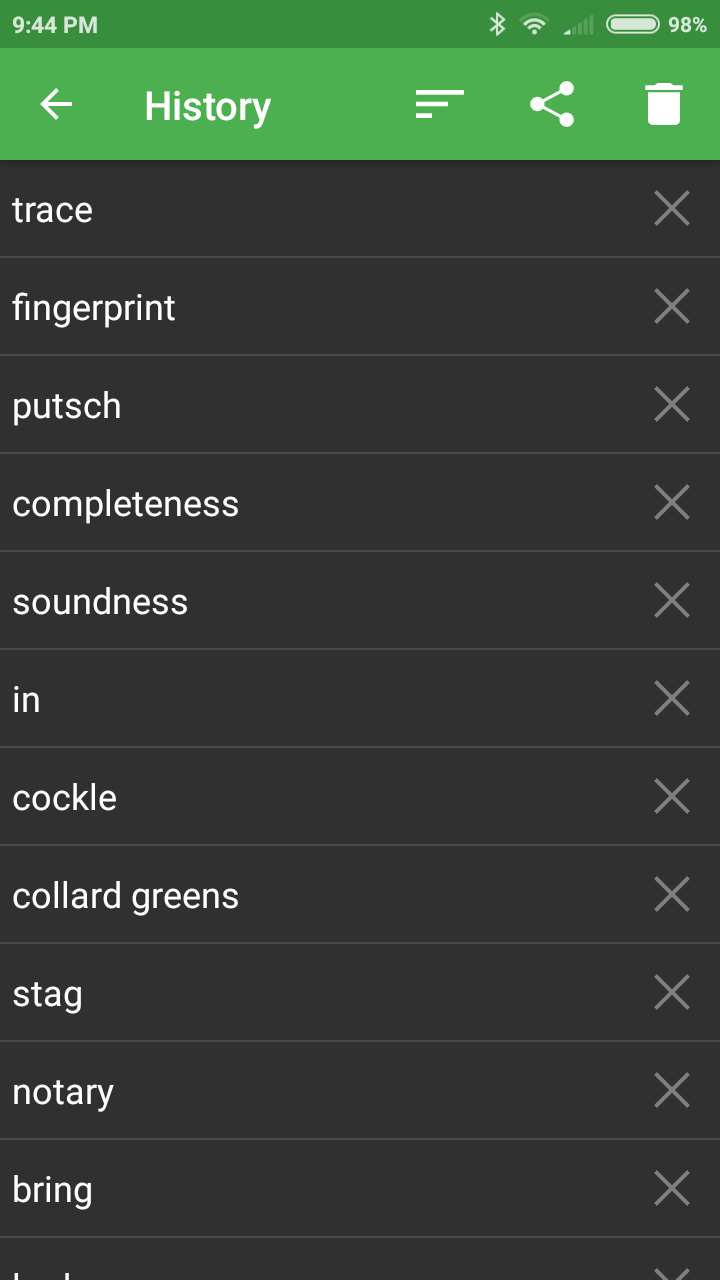Delete putsch from the list
Screen dimensions: 720x1280
click(672, 405)
